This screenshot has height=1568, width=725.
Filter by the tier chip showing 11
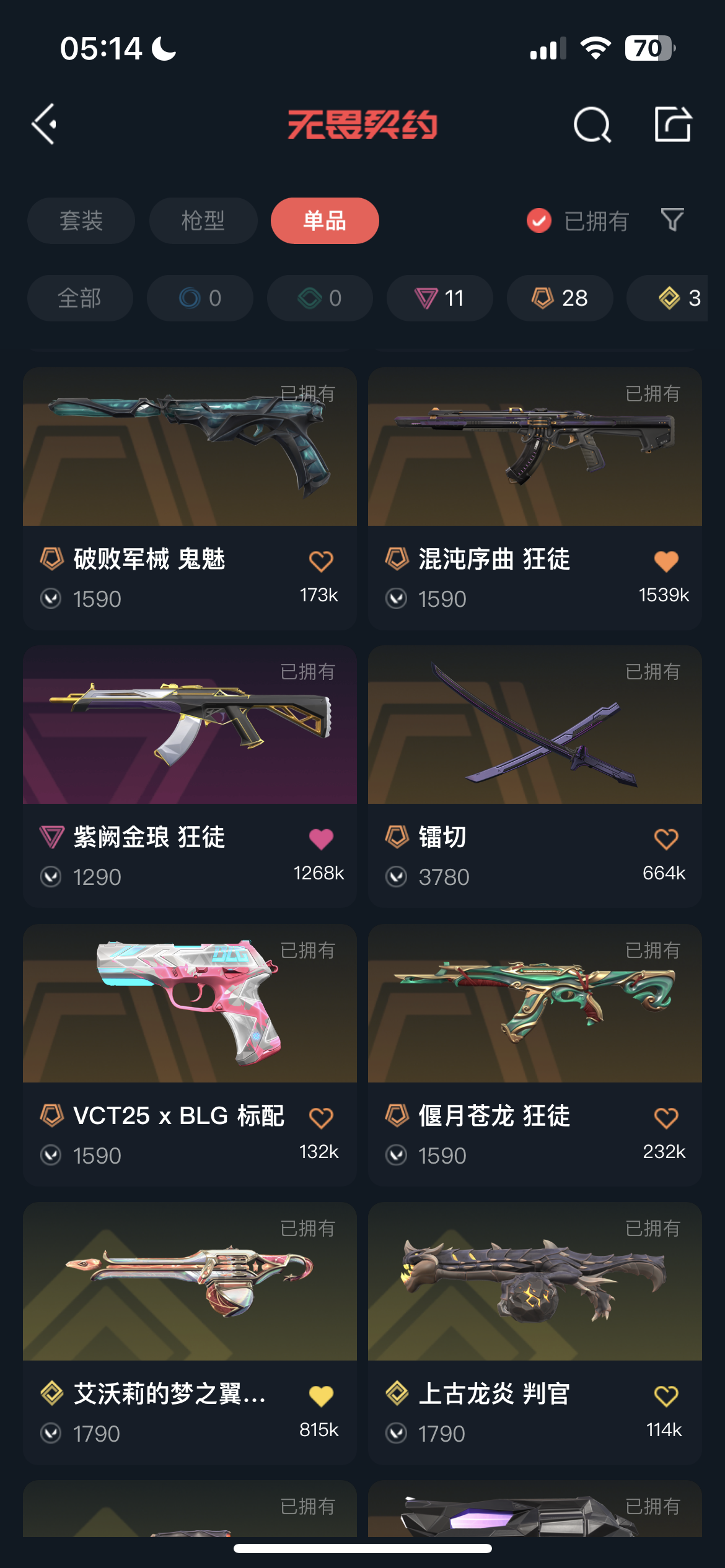439,298
